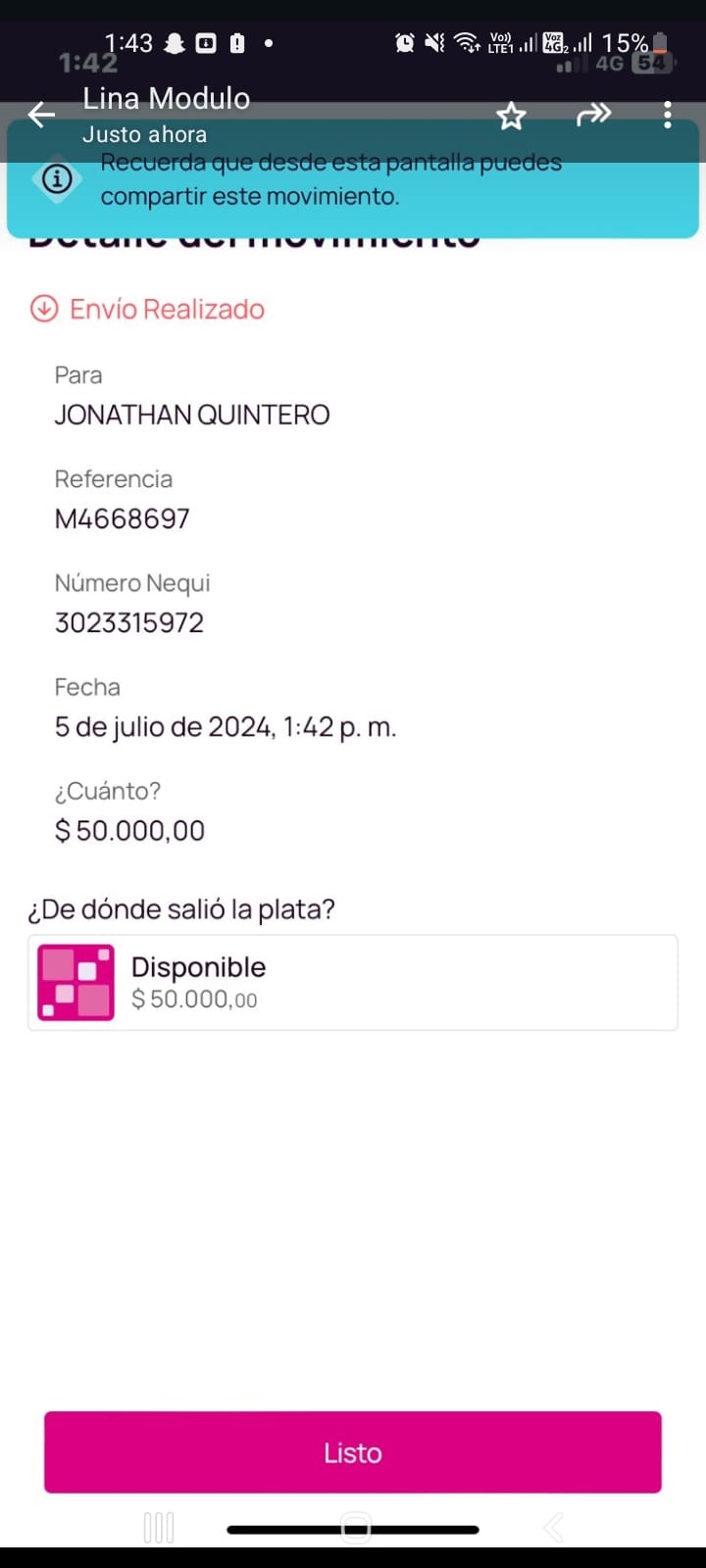Tap the system home button

(x=355, y=1528)
